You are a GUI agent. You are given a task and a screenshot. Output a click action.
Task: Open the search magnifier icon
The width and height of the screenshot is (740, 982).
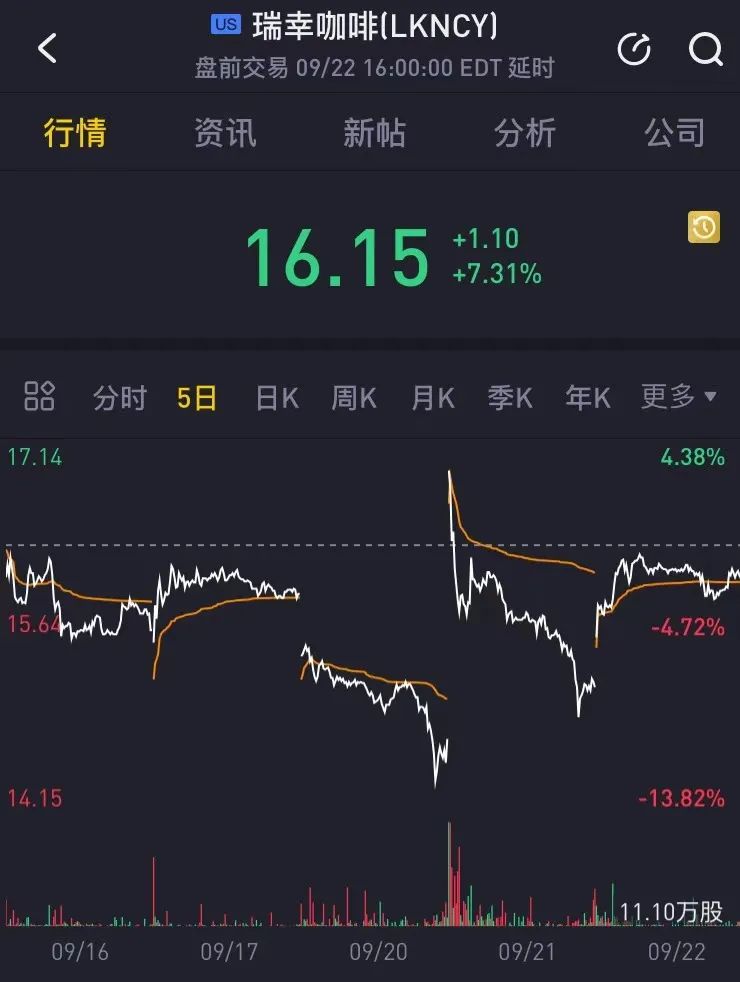(x=705, y=48)
